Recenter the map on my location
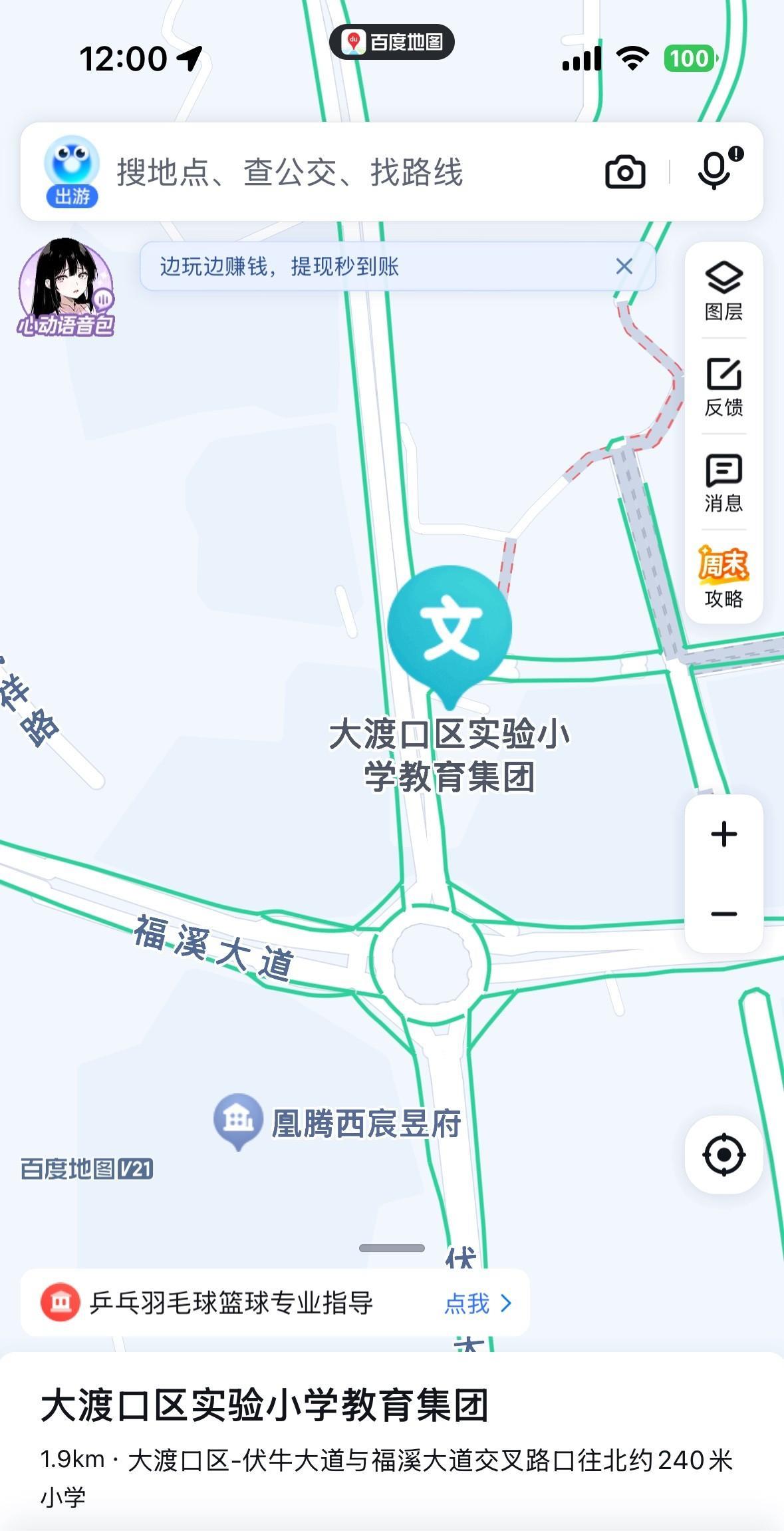784x1531 pixels. (723, 1154)
